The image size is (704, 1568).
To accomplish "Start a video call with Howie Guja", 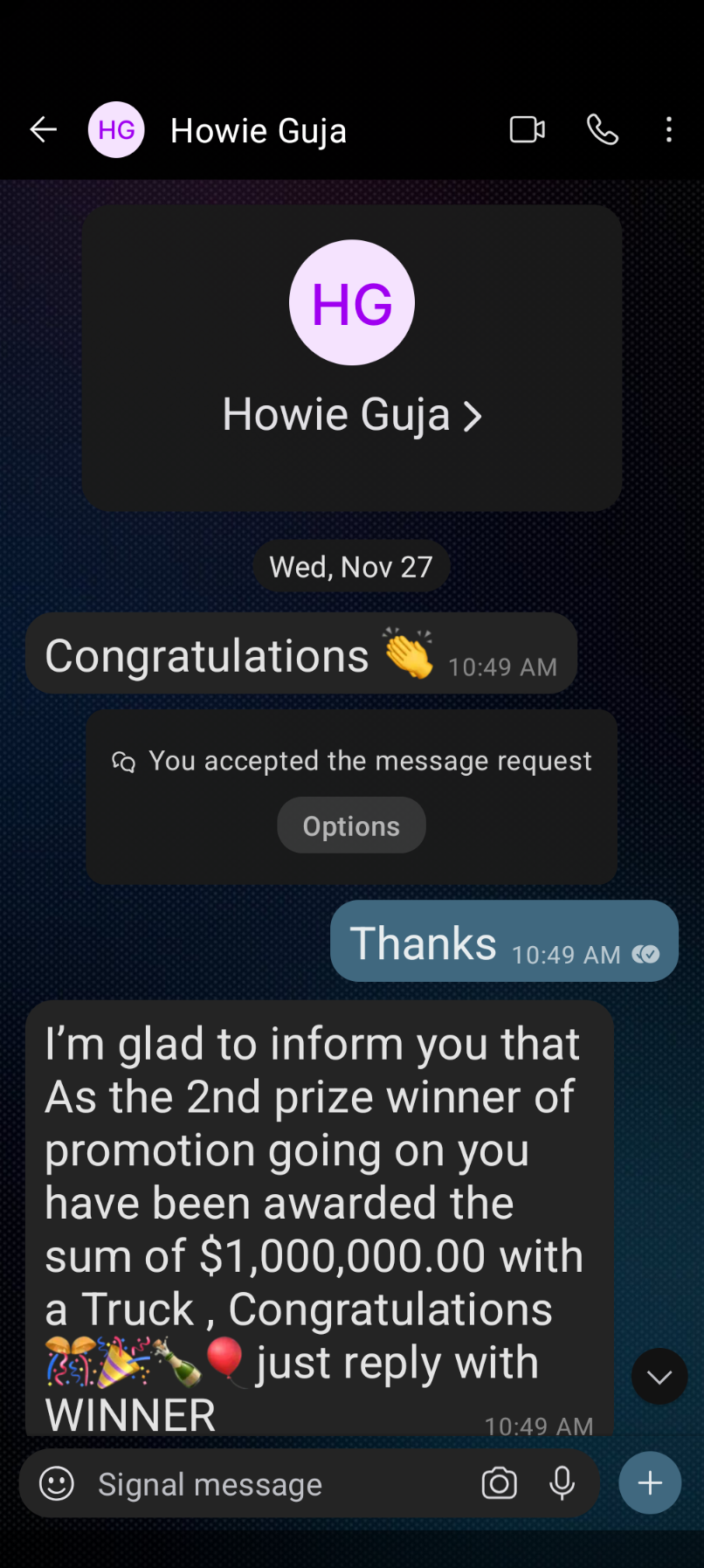I will (528, 130).
